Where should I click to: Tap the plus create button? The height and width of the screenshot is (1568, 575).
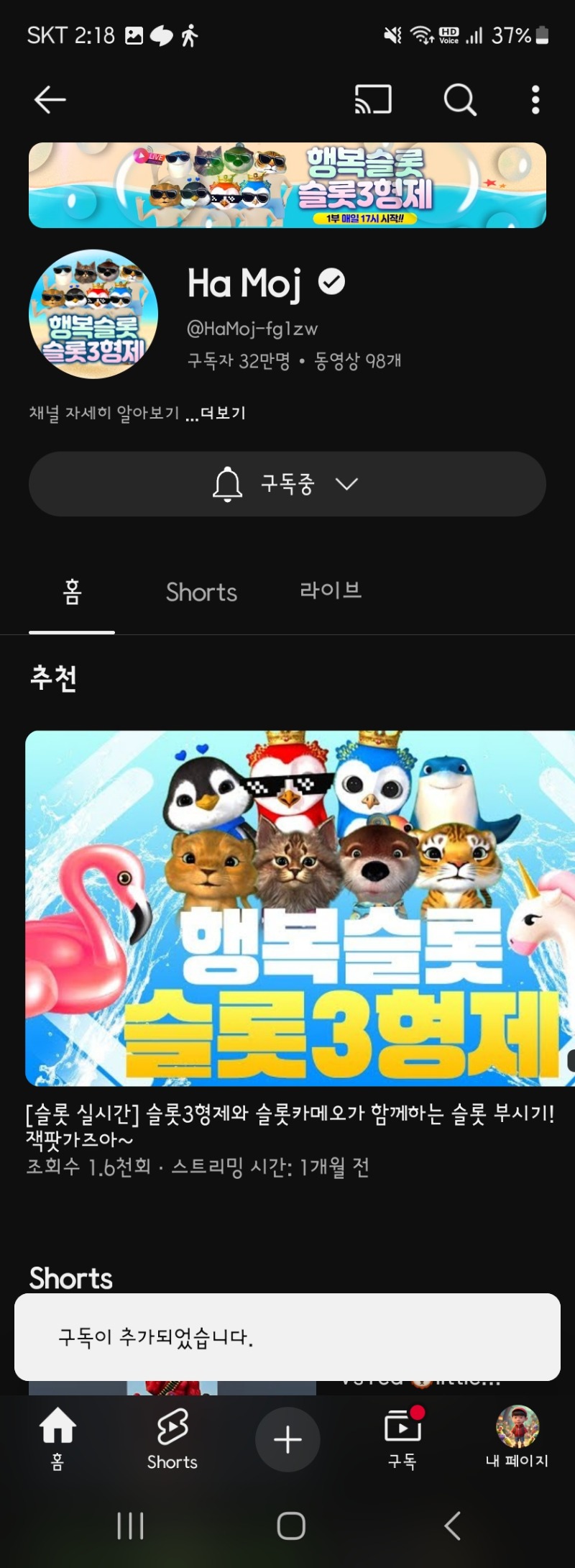(x=287, y=1439)
